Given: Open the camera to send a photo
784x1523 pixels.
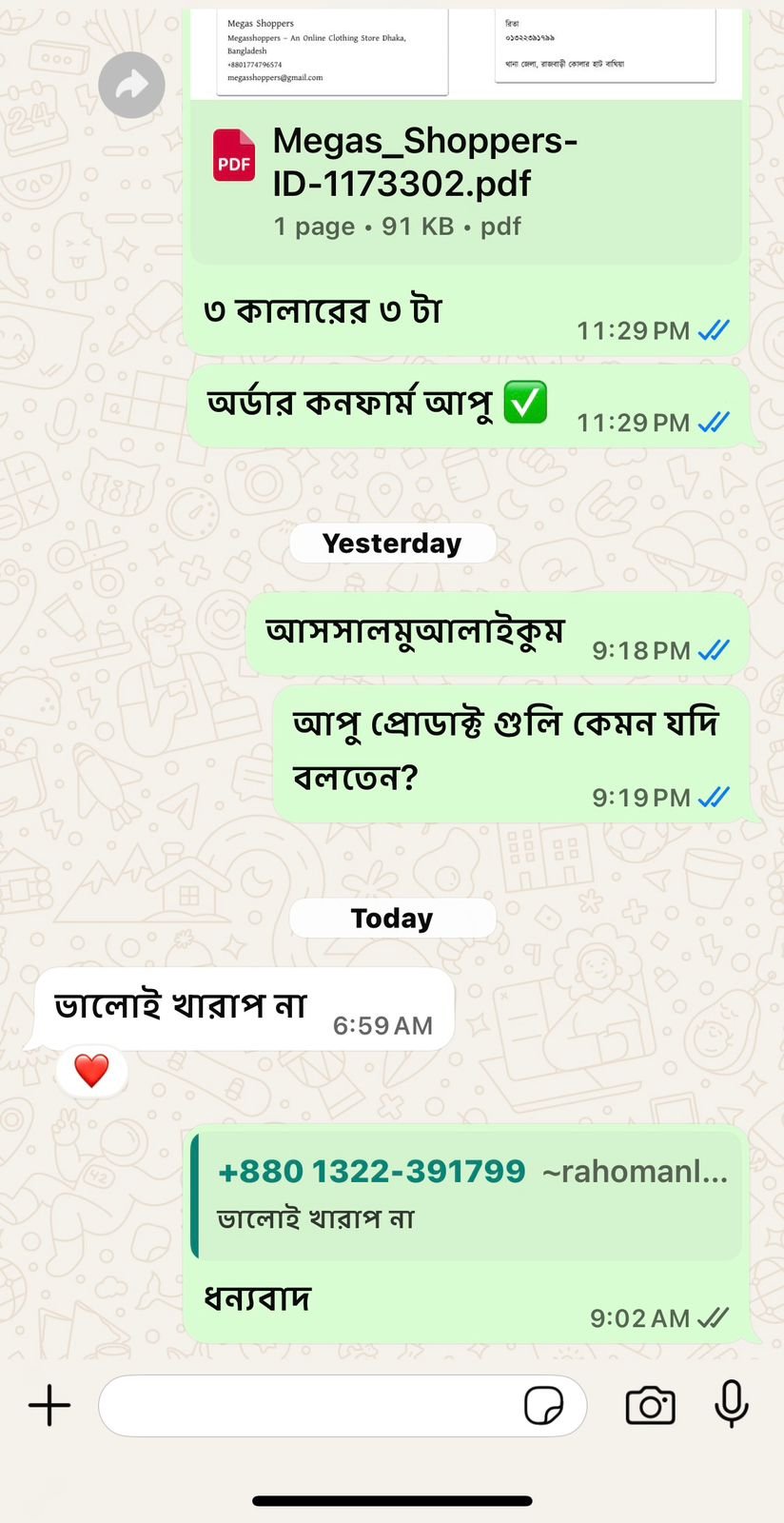Looking at the screenshot, I should click(650, 1406).
